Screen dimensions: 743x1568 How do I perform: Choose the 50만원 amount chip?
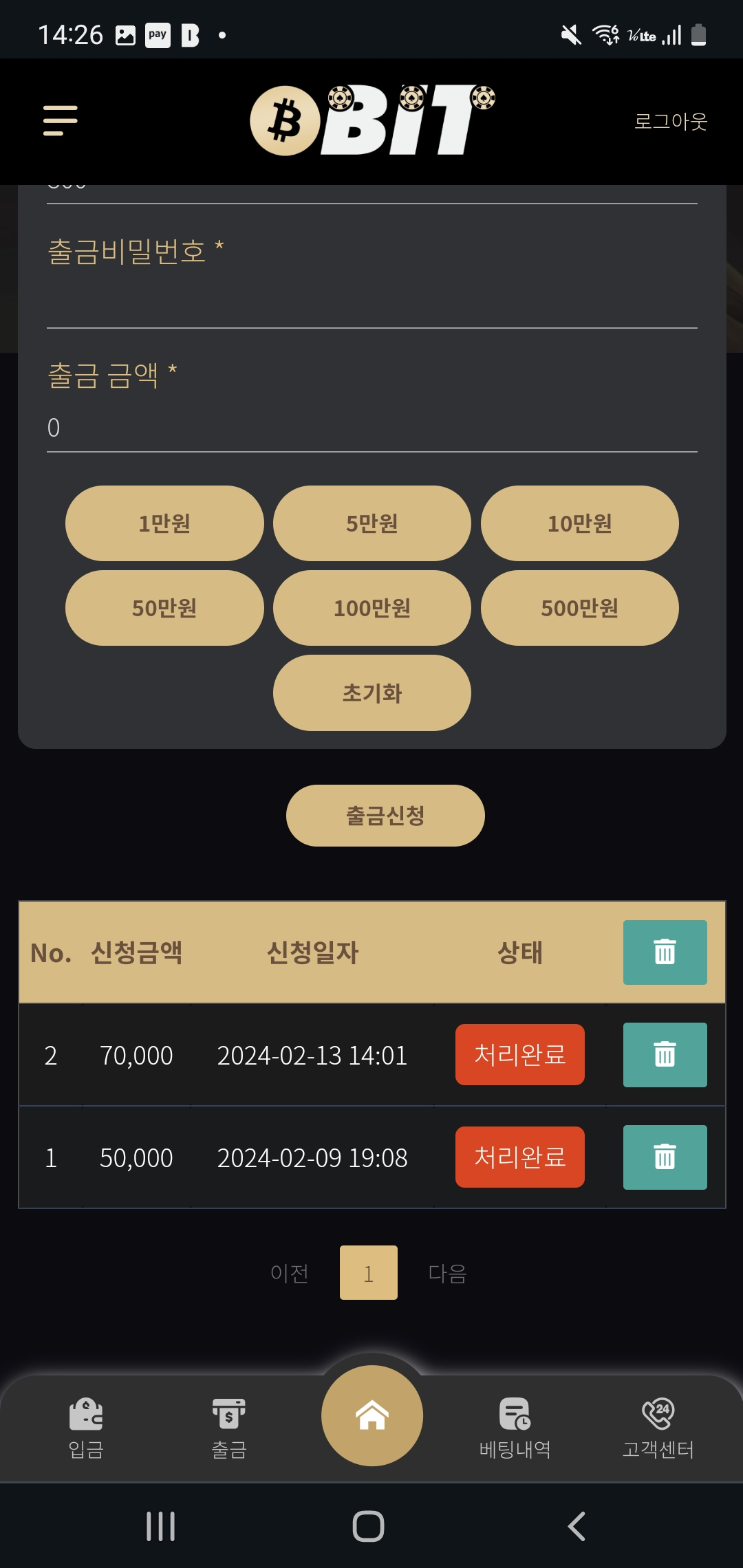click(164, 608)
